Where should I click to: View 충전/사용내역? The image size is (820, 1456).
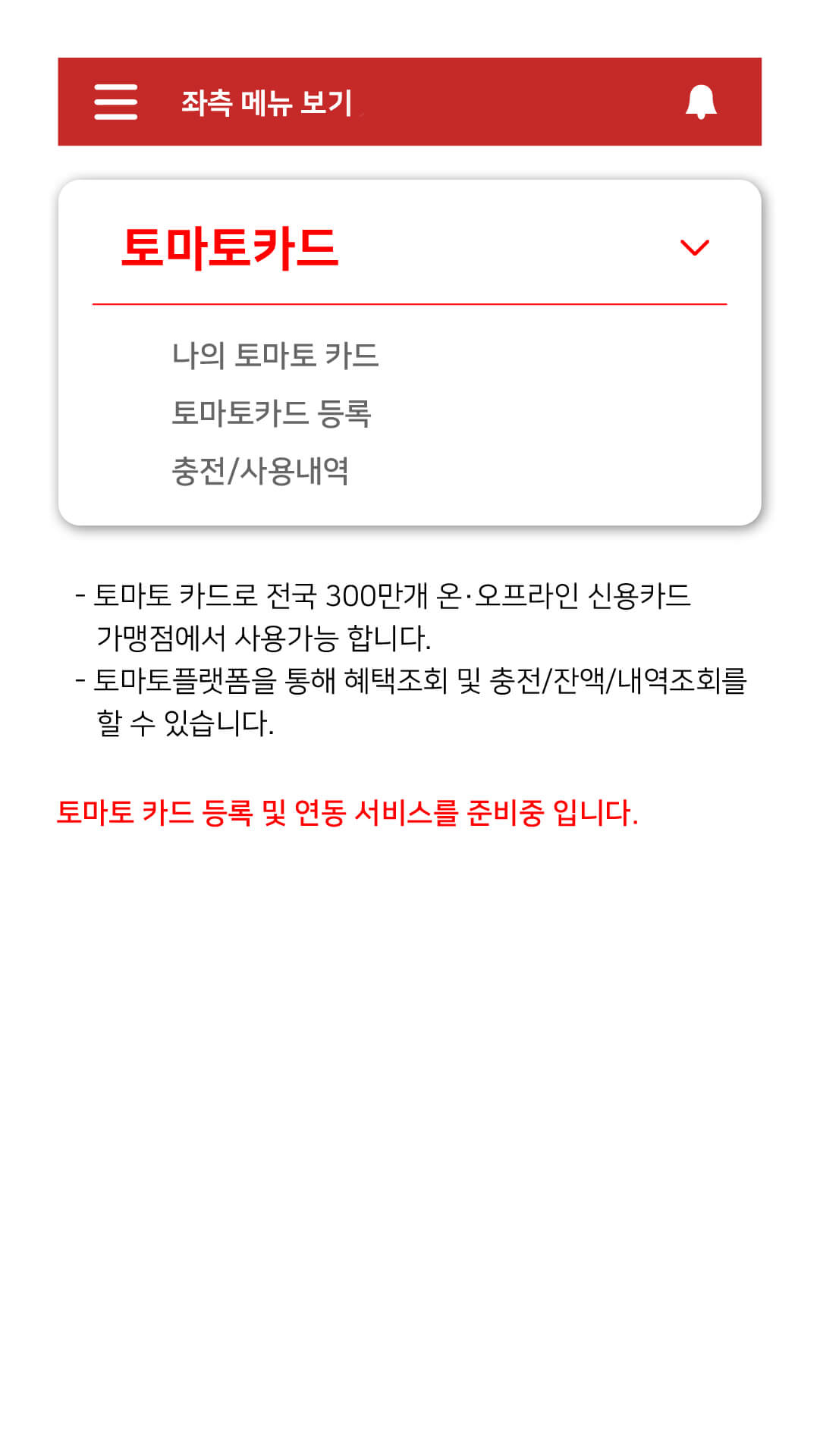click(x=260, y=471)
